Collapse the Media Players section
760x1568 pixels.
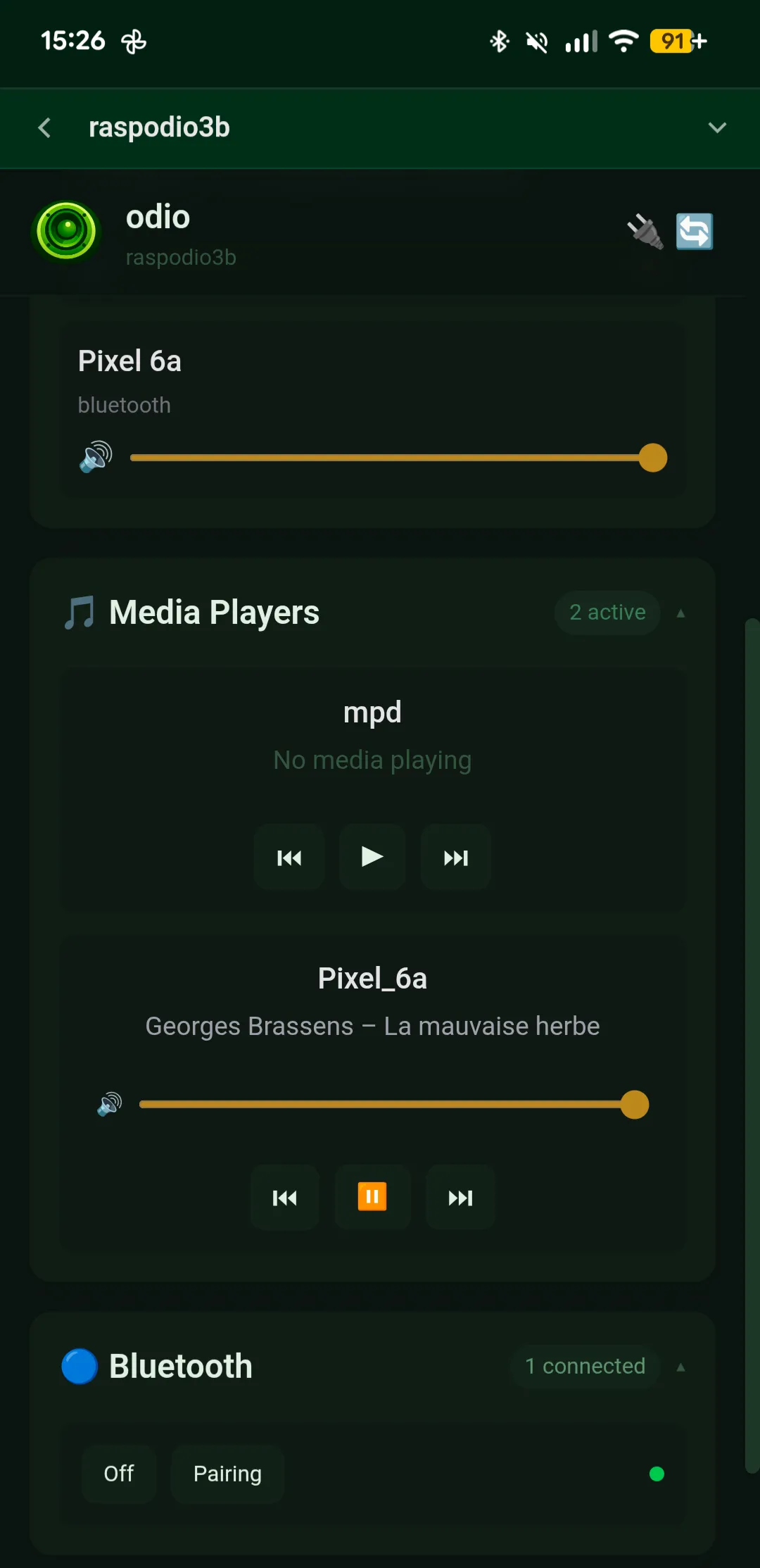pyautogui.click(x=680, y=613)
